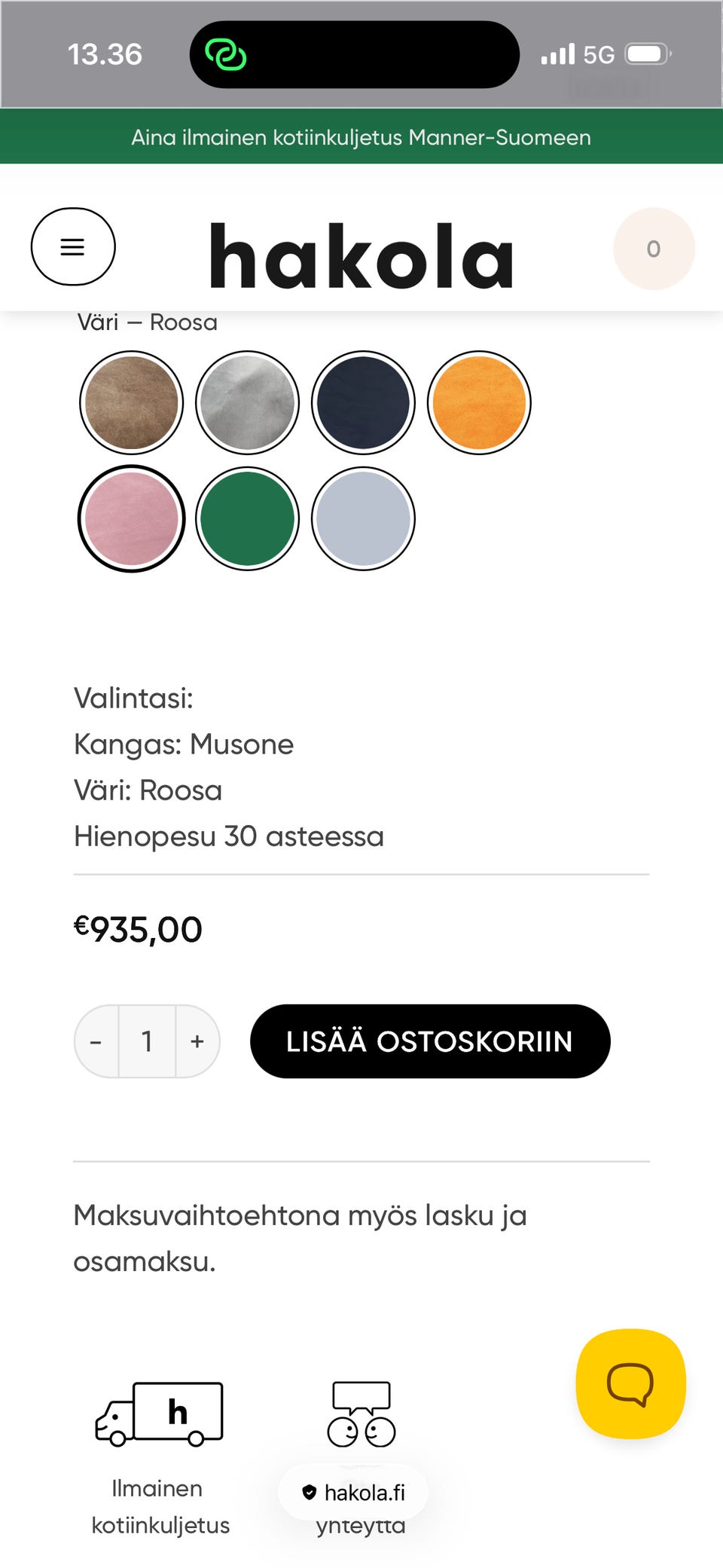Choose the green color swatch

[x=248, y=519]
